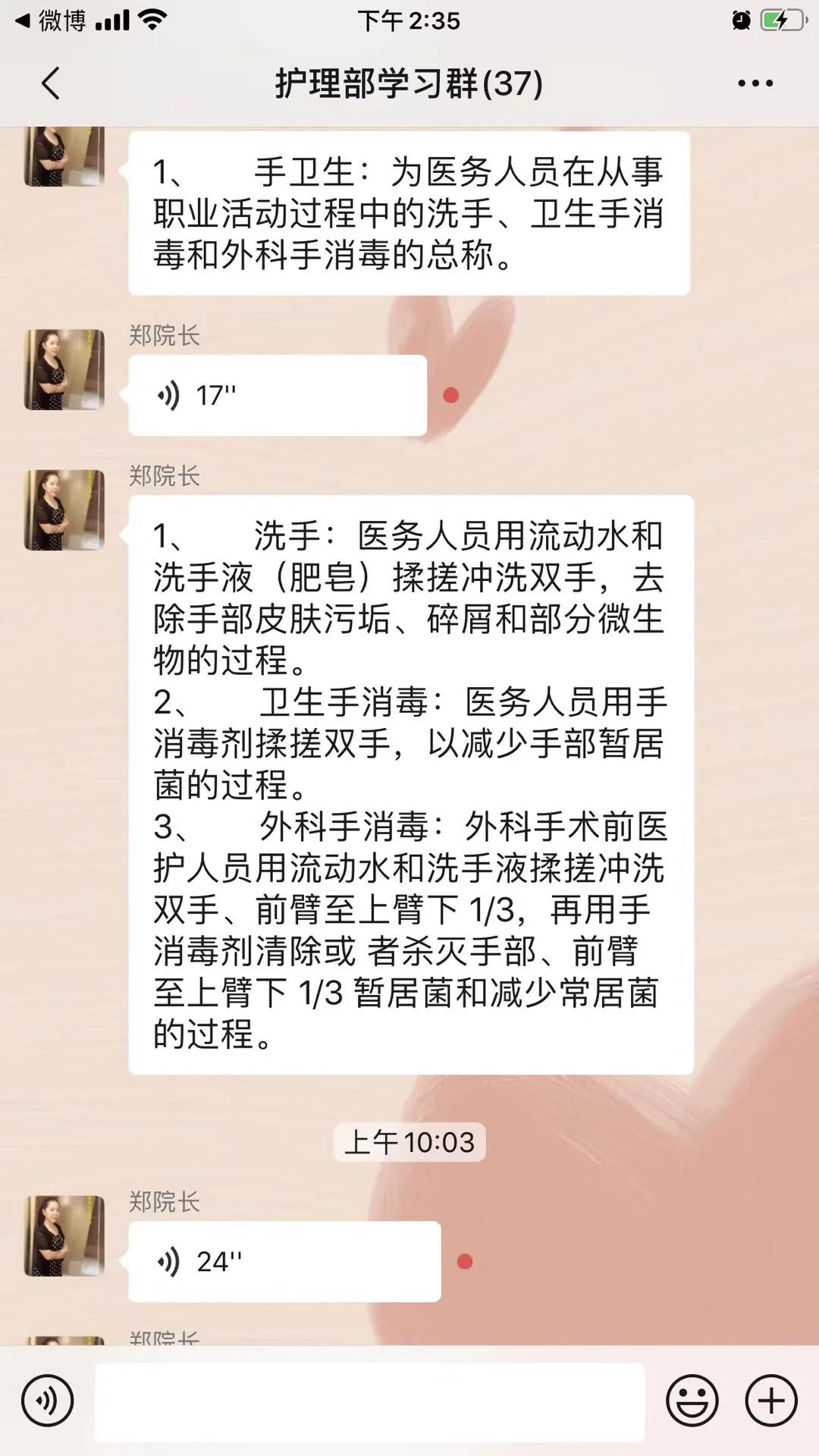Image resolution: width=819 pixels, height=1456 pixels.
Task: Open the plus attachments panel
Action: click(x=771, y=1401)
